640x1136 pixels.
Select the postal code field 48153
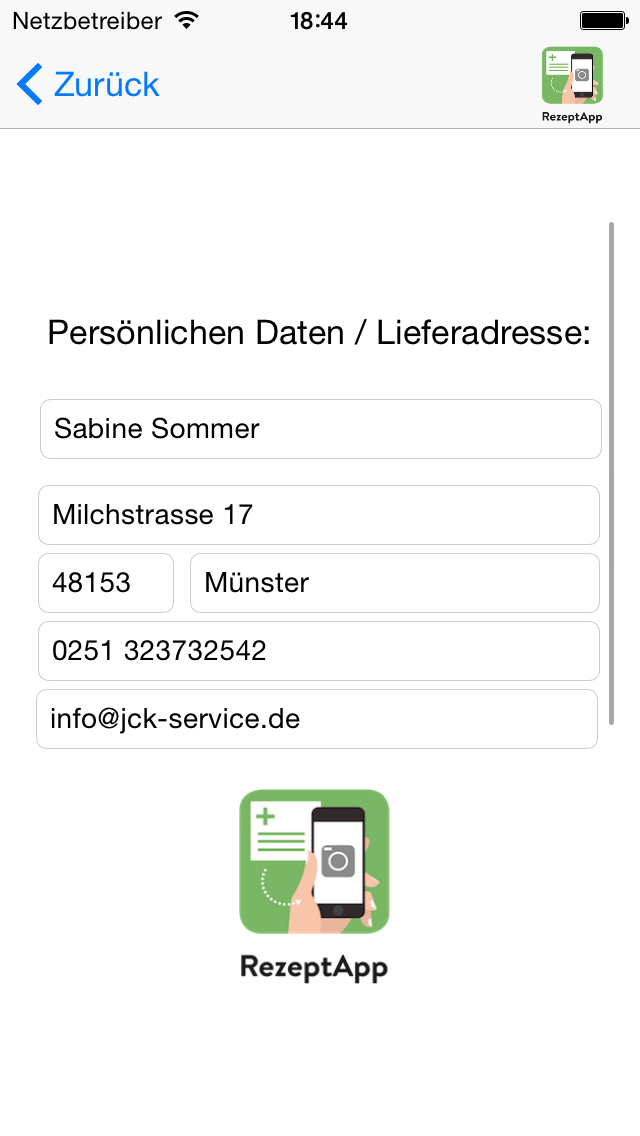point(106,583)
